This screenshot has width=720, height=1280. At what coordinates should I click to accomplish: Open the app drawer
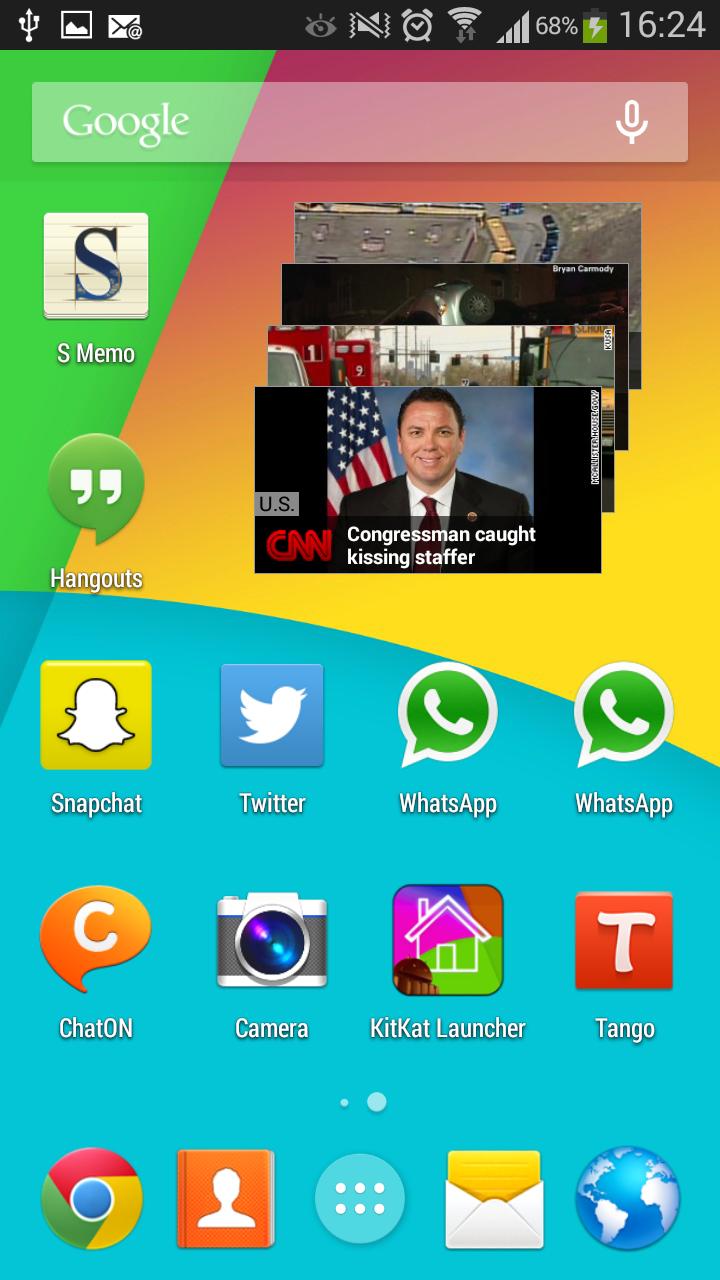[x=360, y=1198]
